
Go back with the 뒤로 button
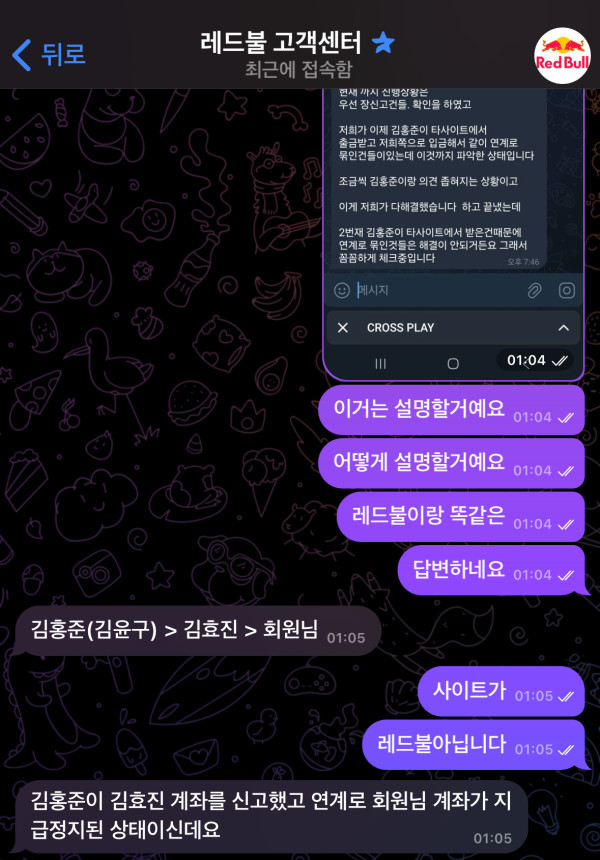48,54
